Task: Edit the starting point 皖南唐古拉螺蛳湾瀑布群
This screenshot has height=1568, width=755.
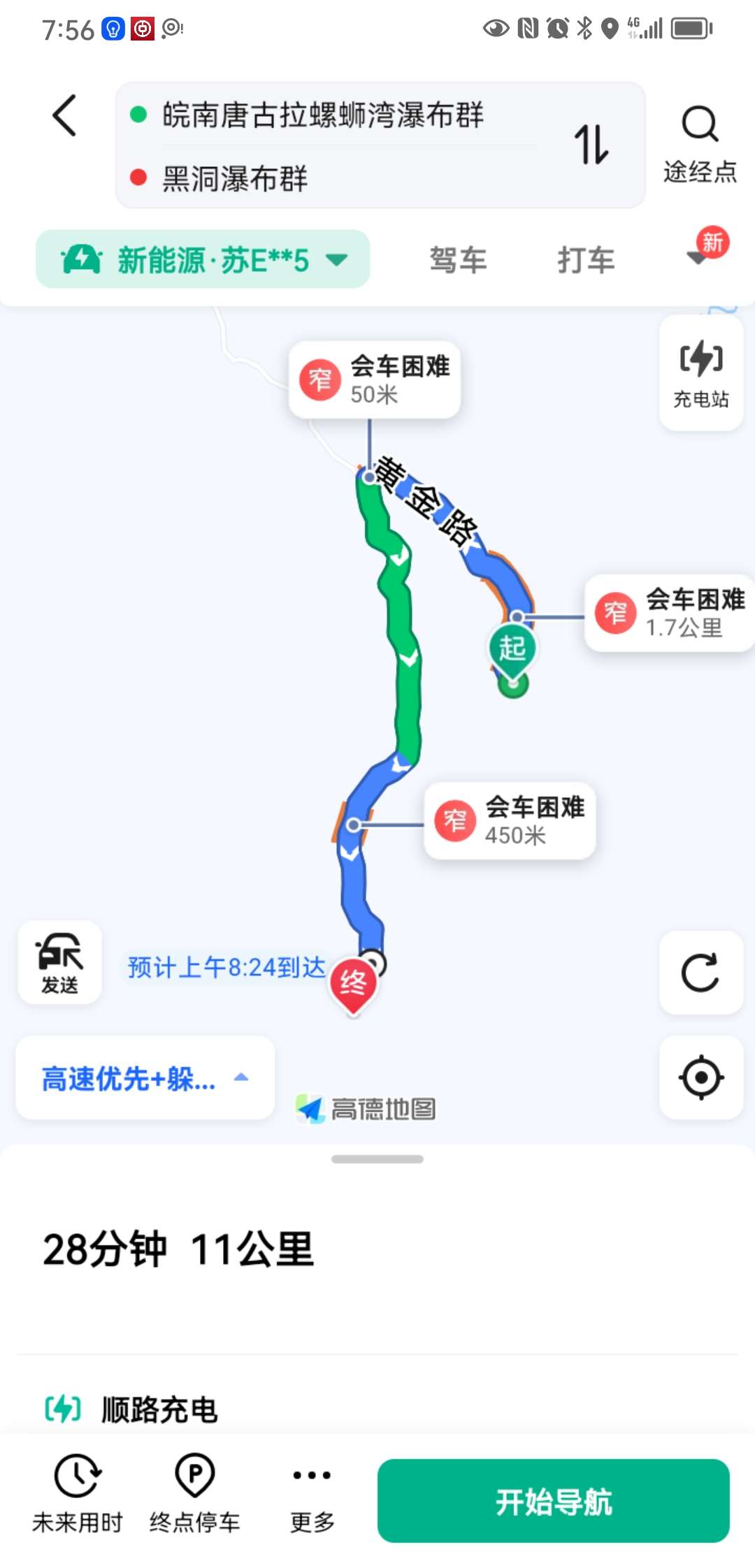Action: click(x=323, y=115)
